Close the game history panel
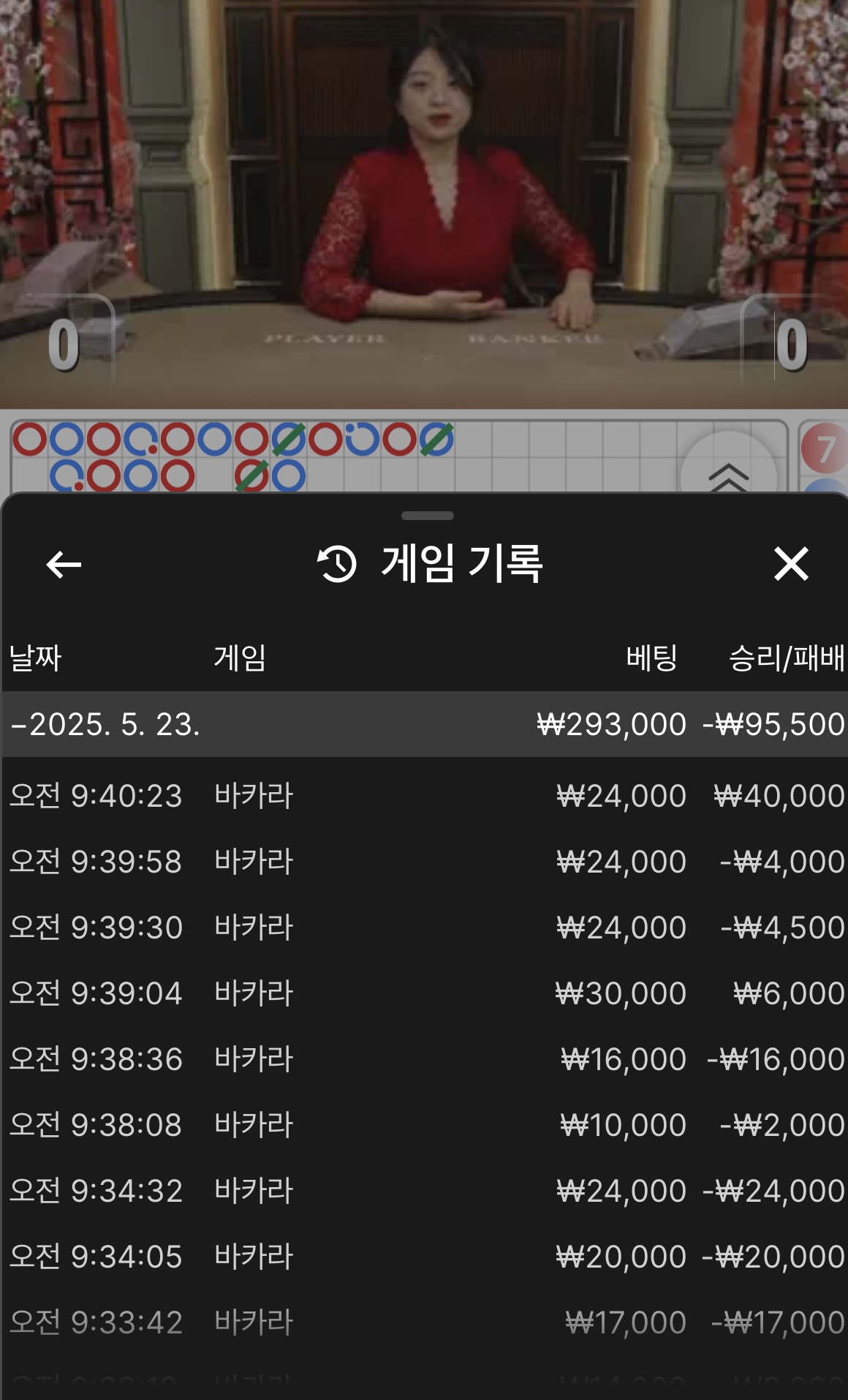The image size is (848, 1400). click(791, 564)
